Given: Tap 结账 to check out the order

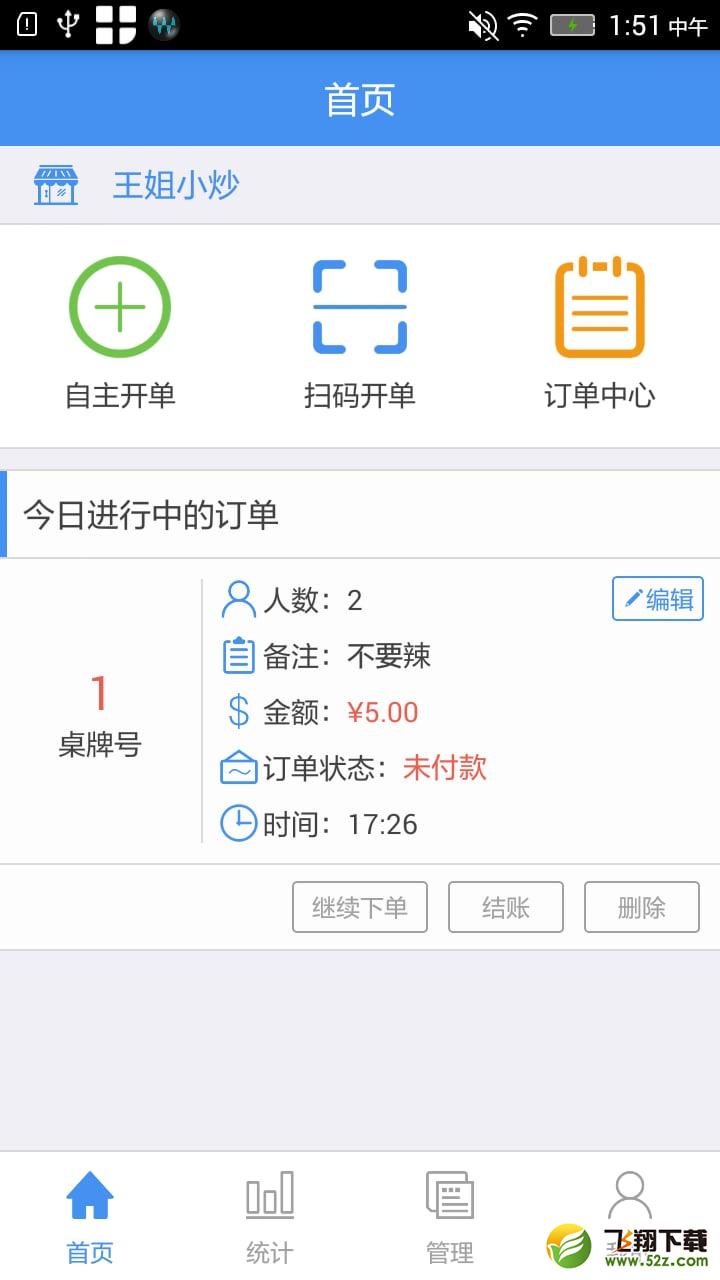Looking at the screenshot, I should 506,907.
